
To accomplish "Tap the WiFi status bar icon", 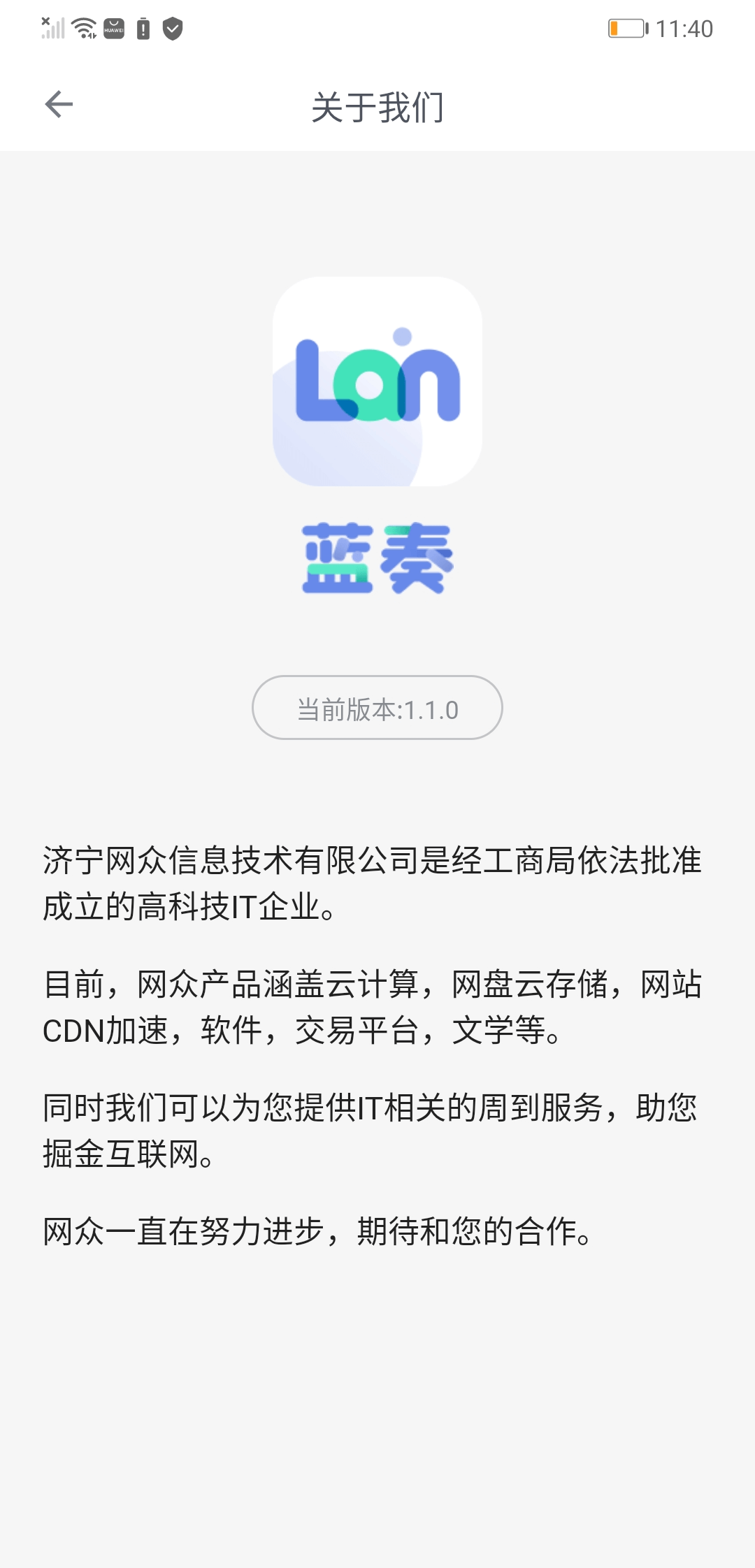I will [x=84, y=28].
